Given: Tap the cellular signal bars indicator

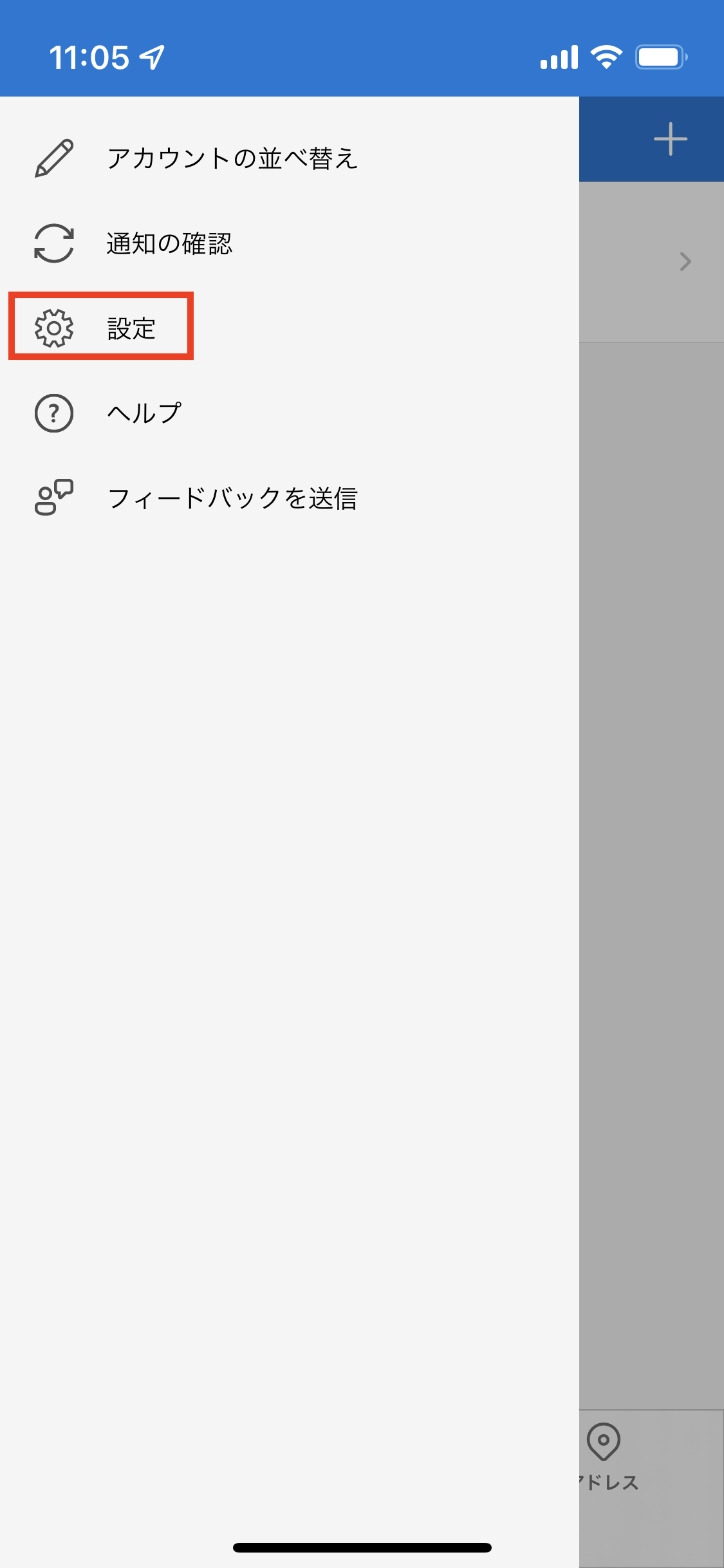Looking at the screenshot, I should coord(559,58).
